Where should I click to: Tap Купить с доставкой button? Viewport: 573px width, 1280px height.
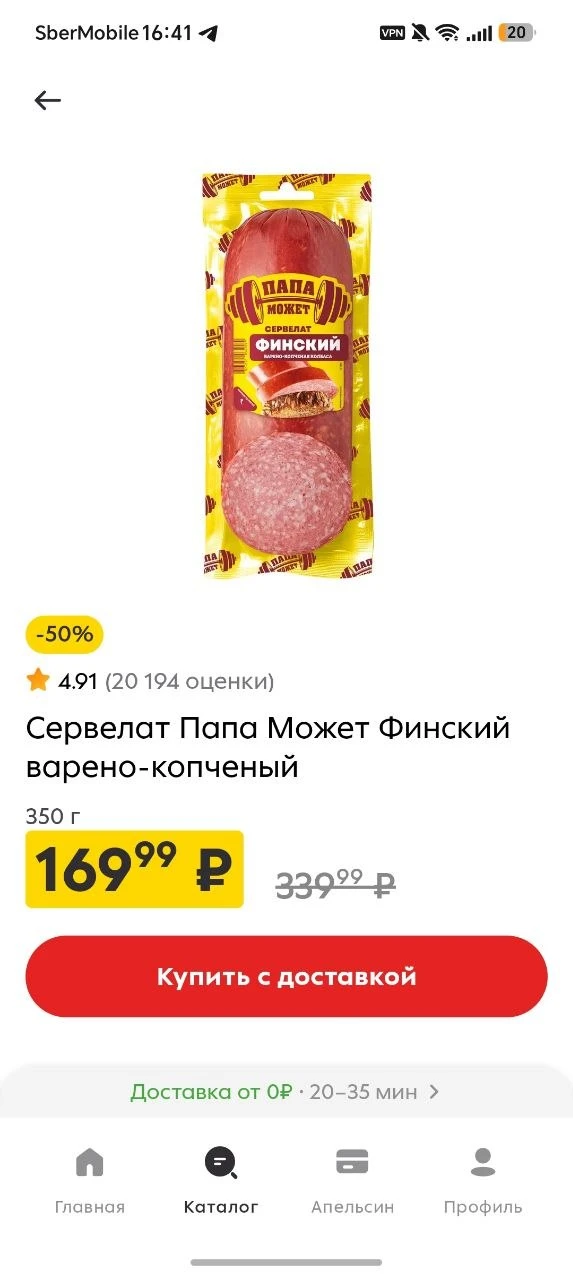click(x=286, y=976)
